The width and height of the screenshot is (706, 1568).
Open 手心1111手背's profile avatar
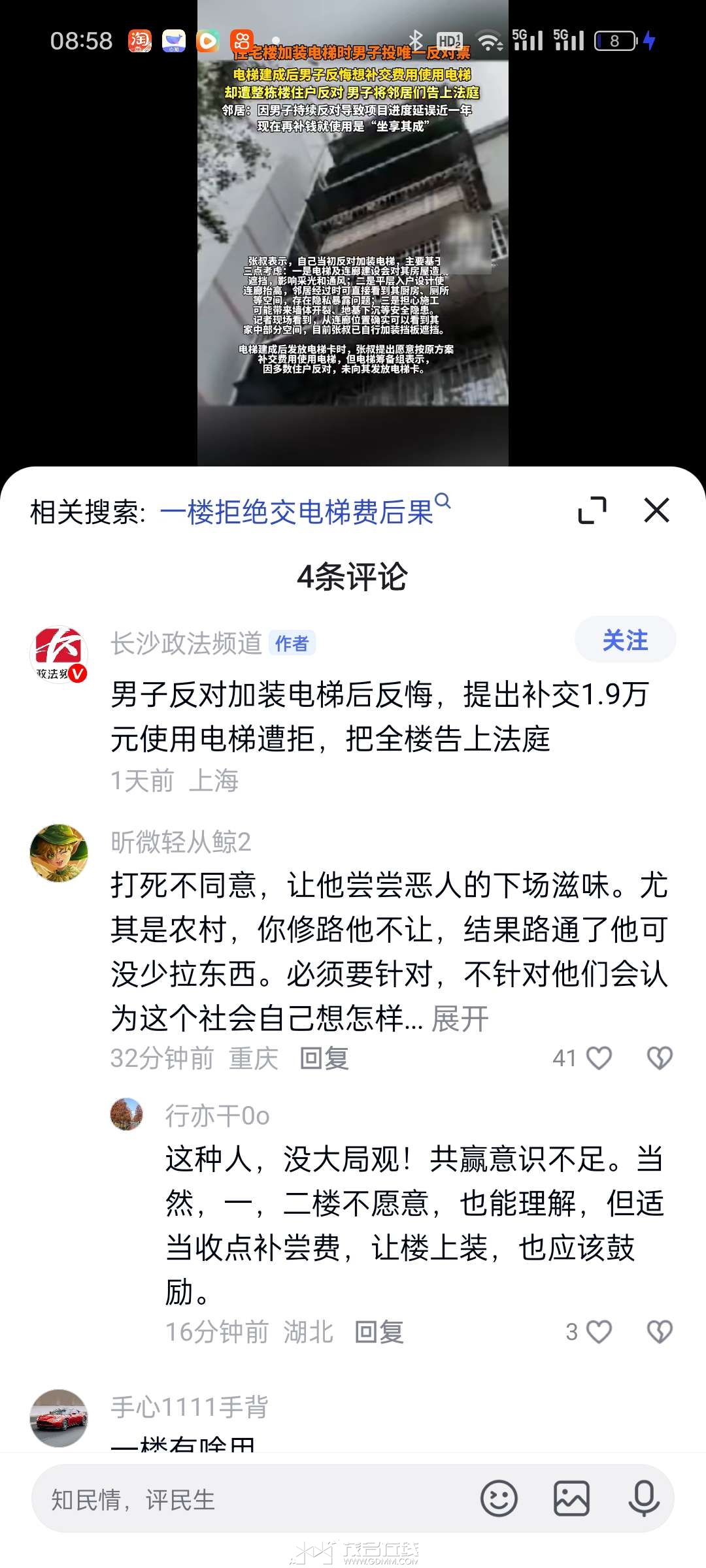click(x=59, y=1418)
